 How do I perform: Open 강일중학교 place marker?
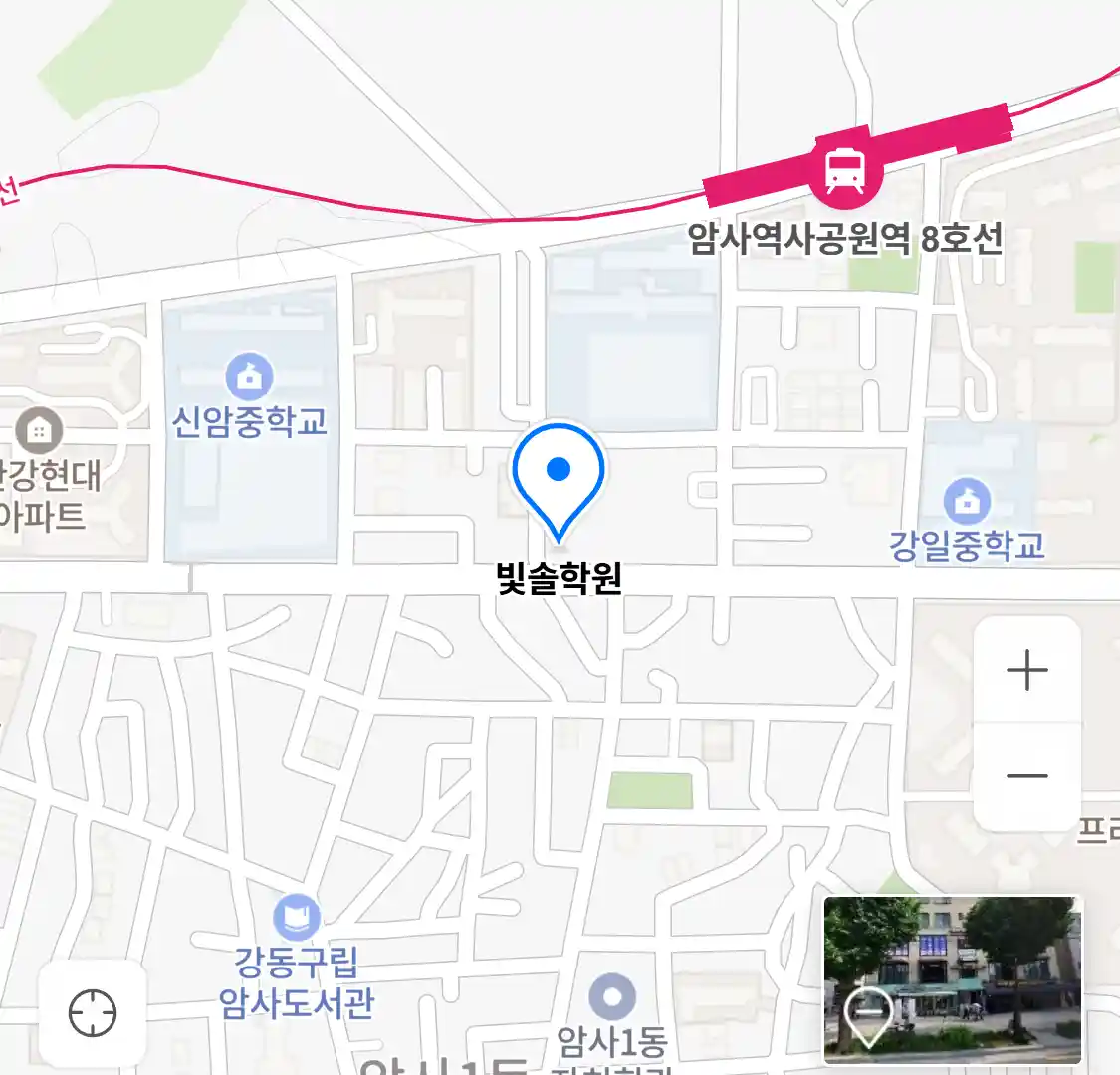coord(967,501)
